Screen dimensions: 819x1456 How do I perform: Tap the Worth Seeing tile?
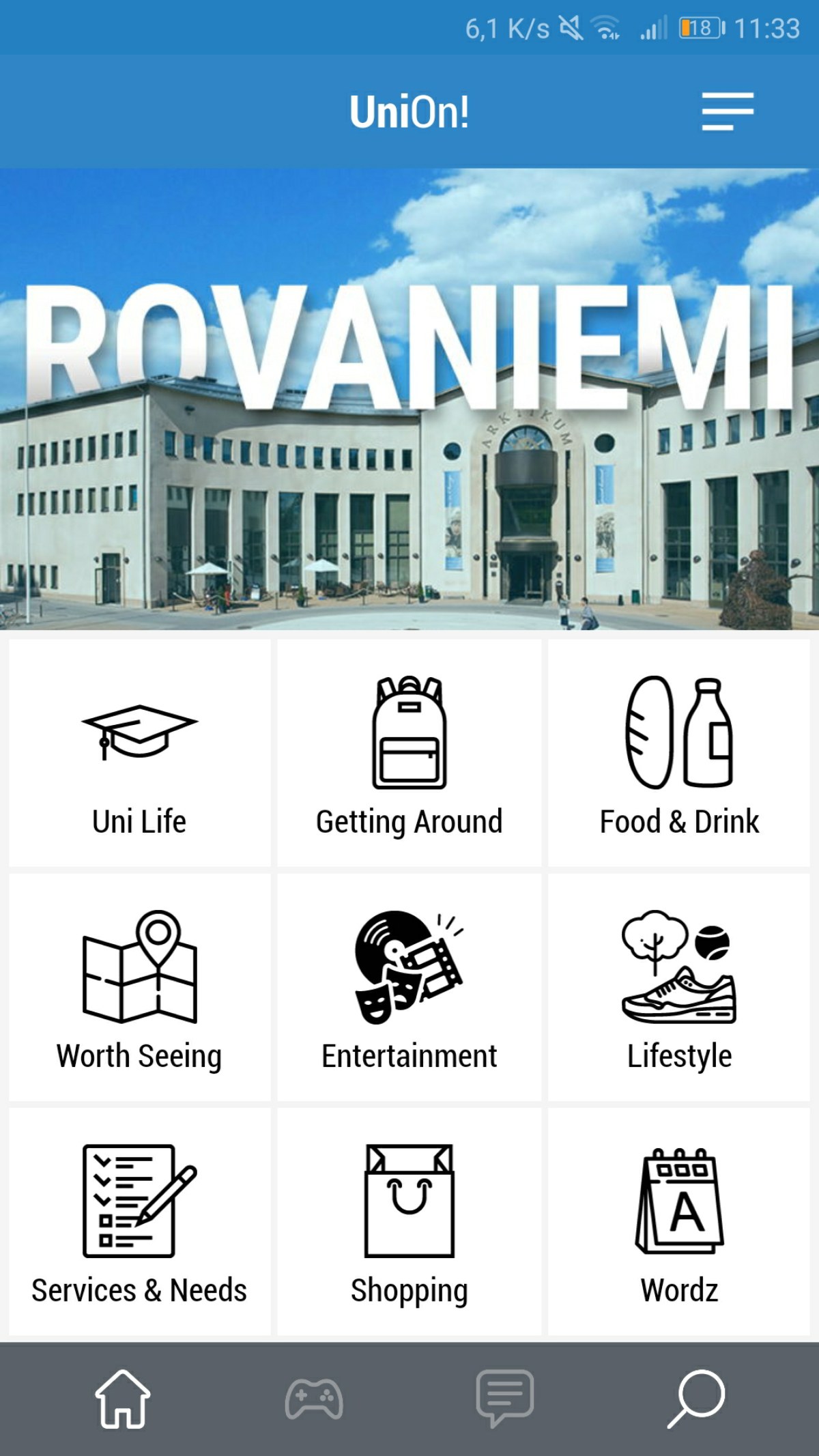coord(139,987)
